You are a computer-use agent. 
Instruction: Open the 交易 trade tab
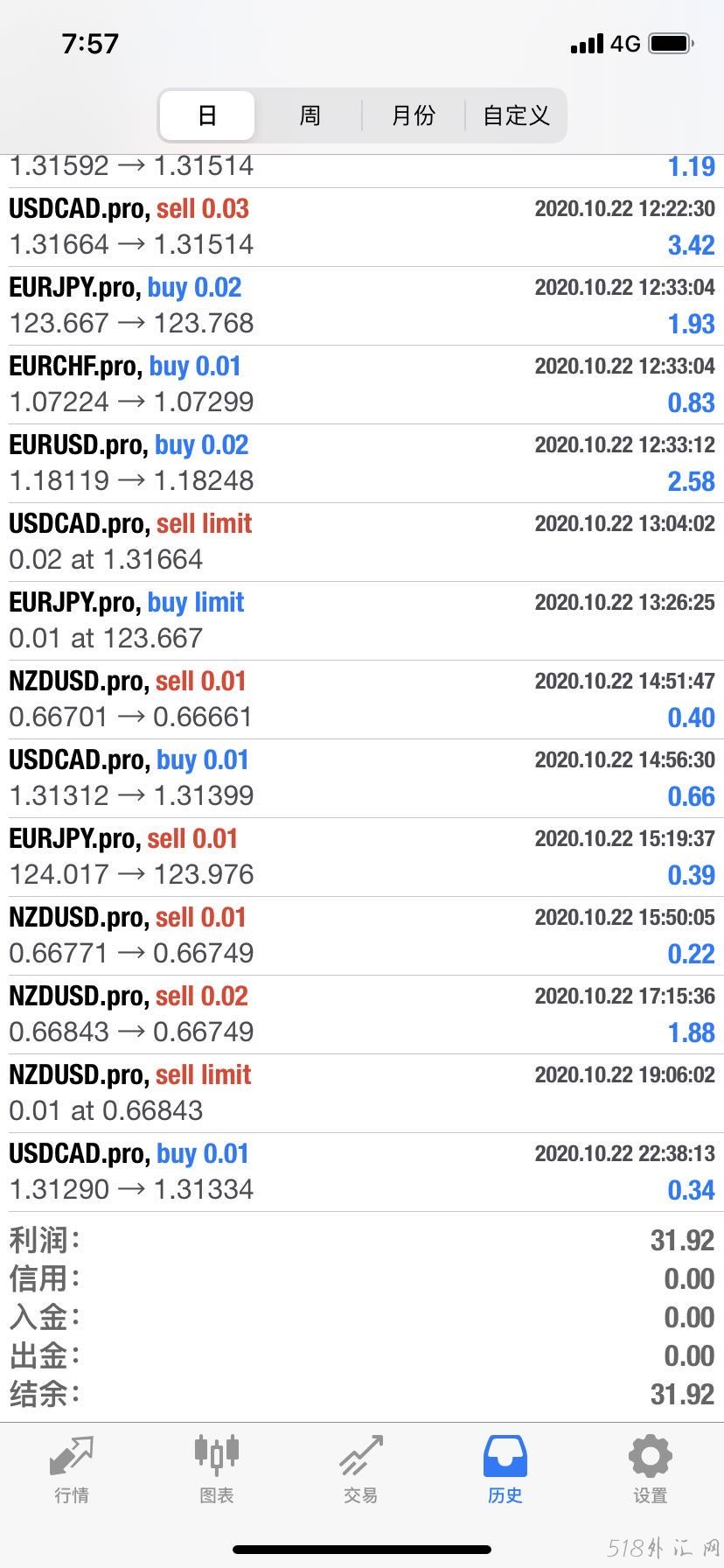361,1470
